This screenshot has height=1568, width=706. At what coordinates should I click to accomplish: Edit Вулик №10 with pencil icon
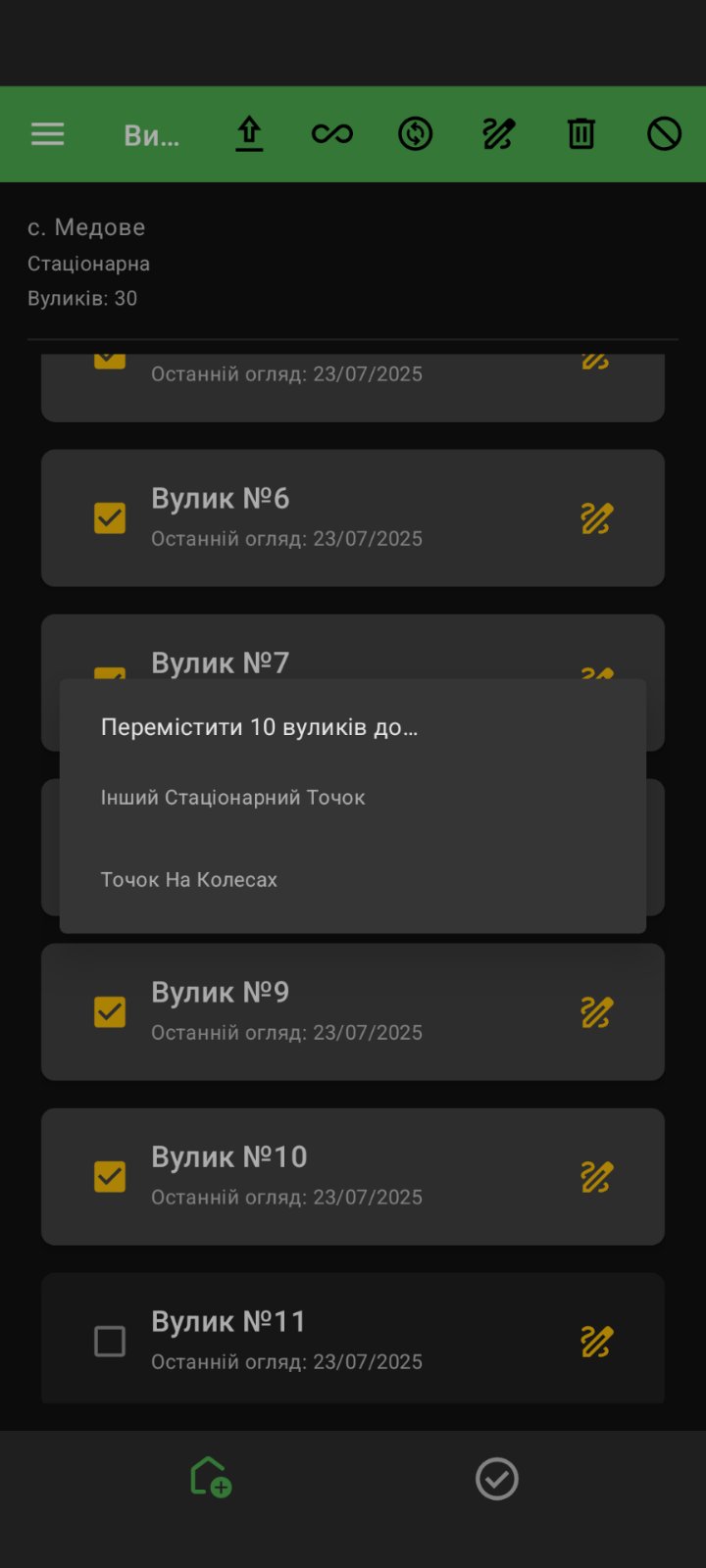[x=596, y=1176]
